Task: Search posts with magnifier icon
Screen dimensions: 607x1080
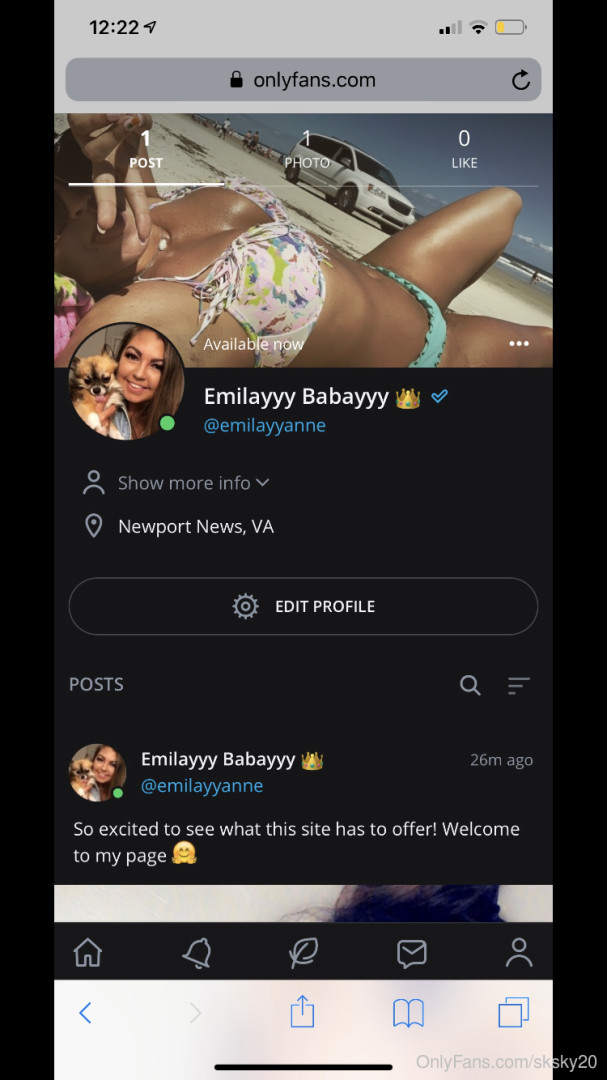Action: click(x=470, y=685)
